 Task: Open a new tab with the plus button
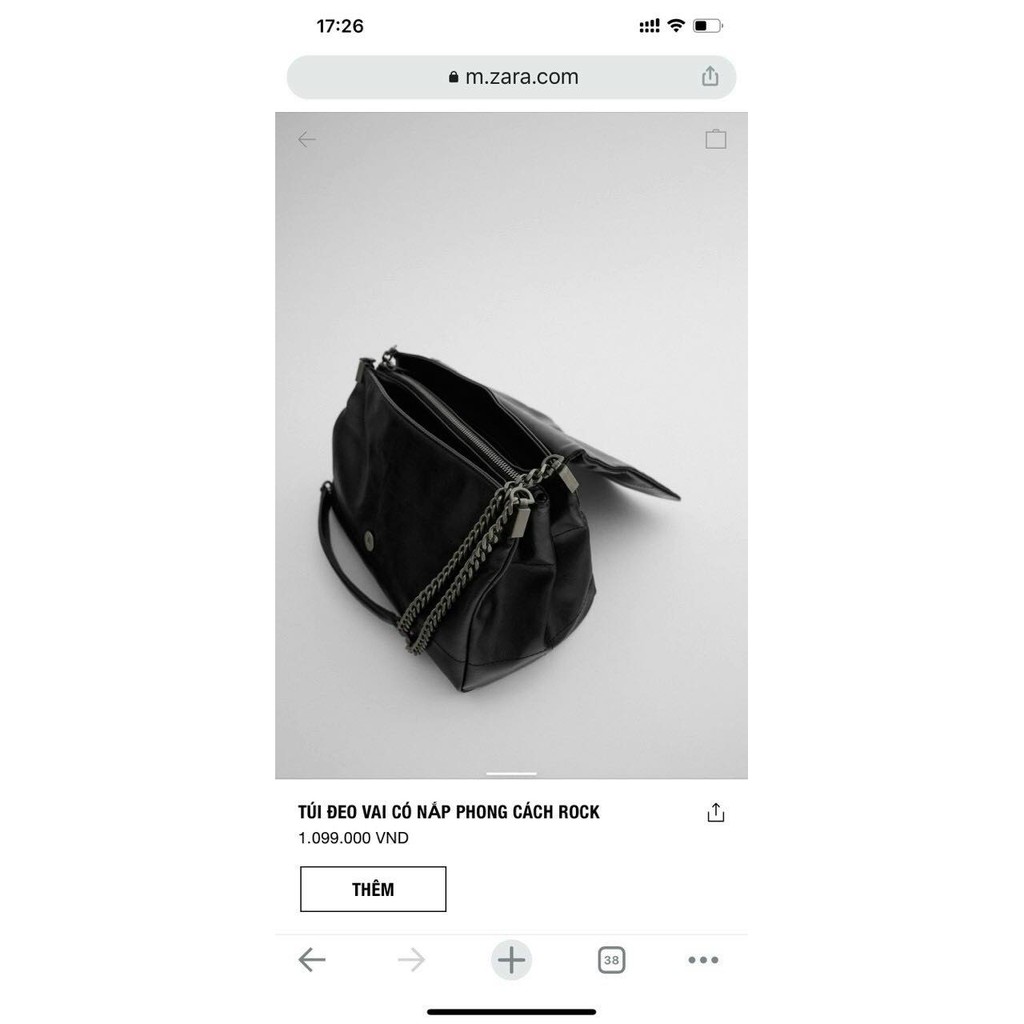[x=511, y=960]
